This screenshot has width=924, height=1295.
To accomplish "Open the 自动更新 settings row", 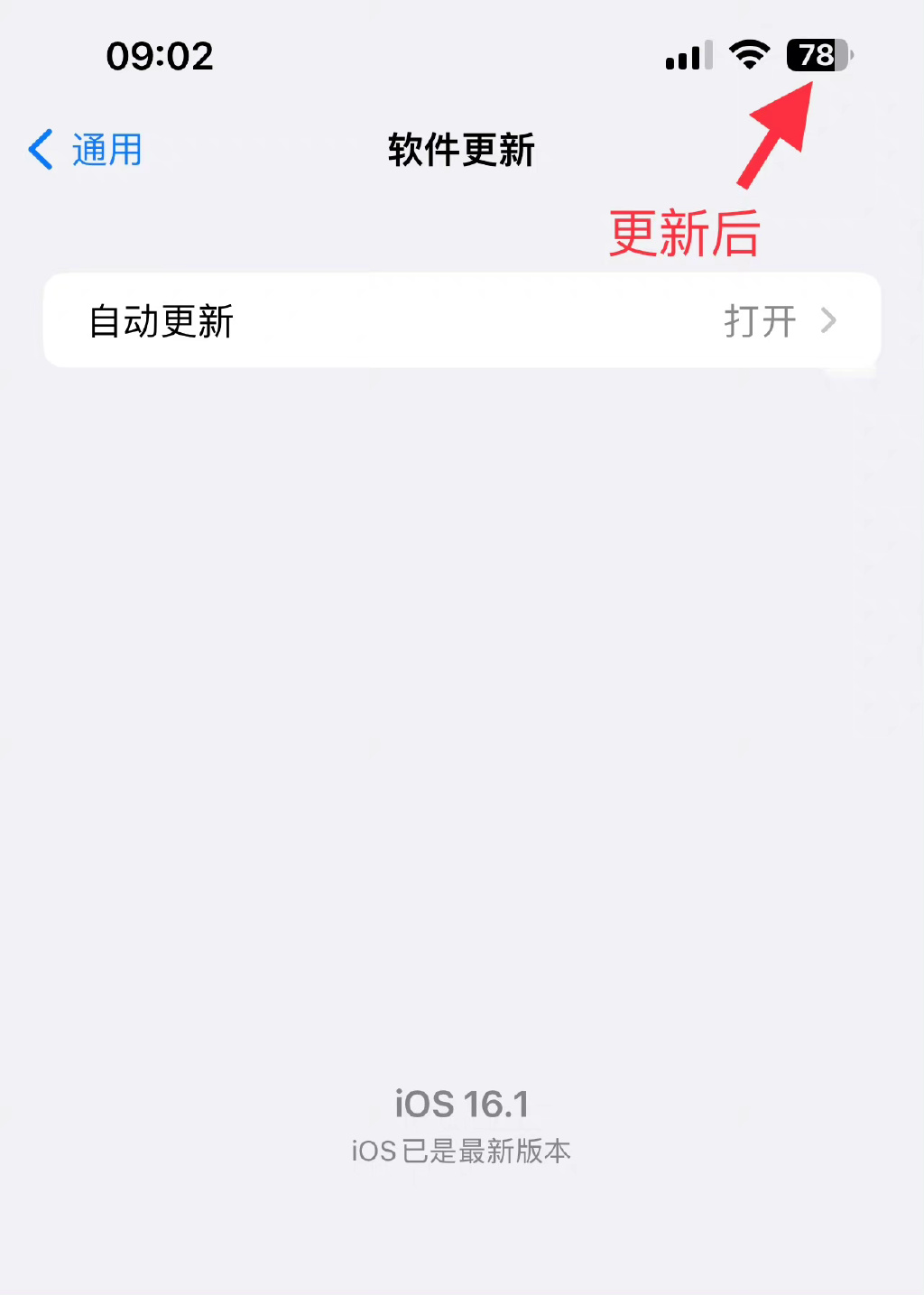I will (461, 321).
